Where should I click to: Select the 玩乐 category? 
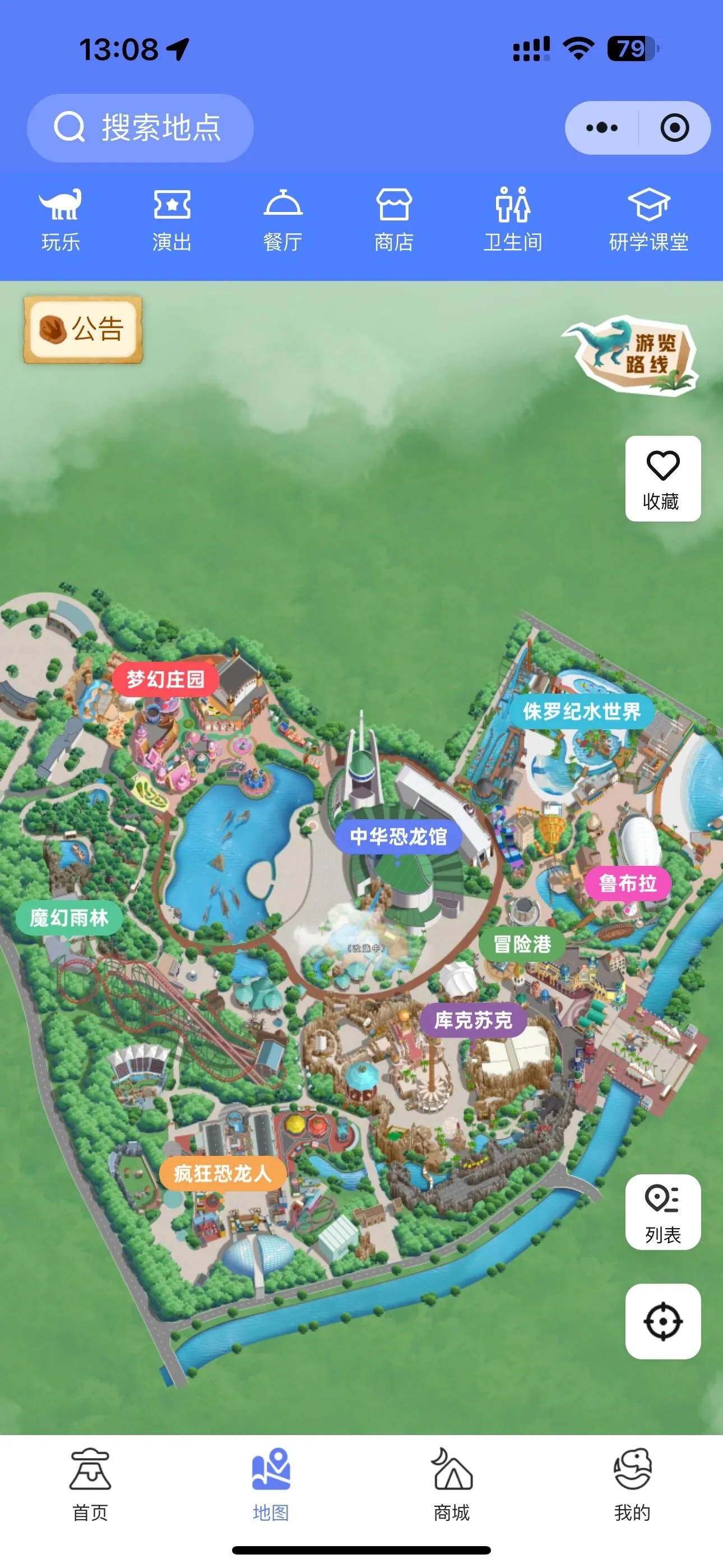pos(61,220)
